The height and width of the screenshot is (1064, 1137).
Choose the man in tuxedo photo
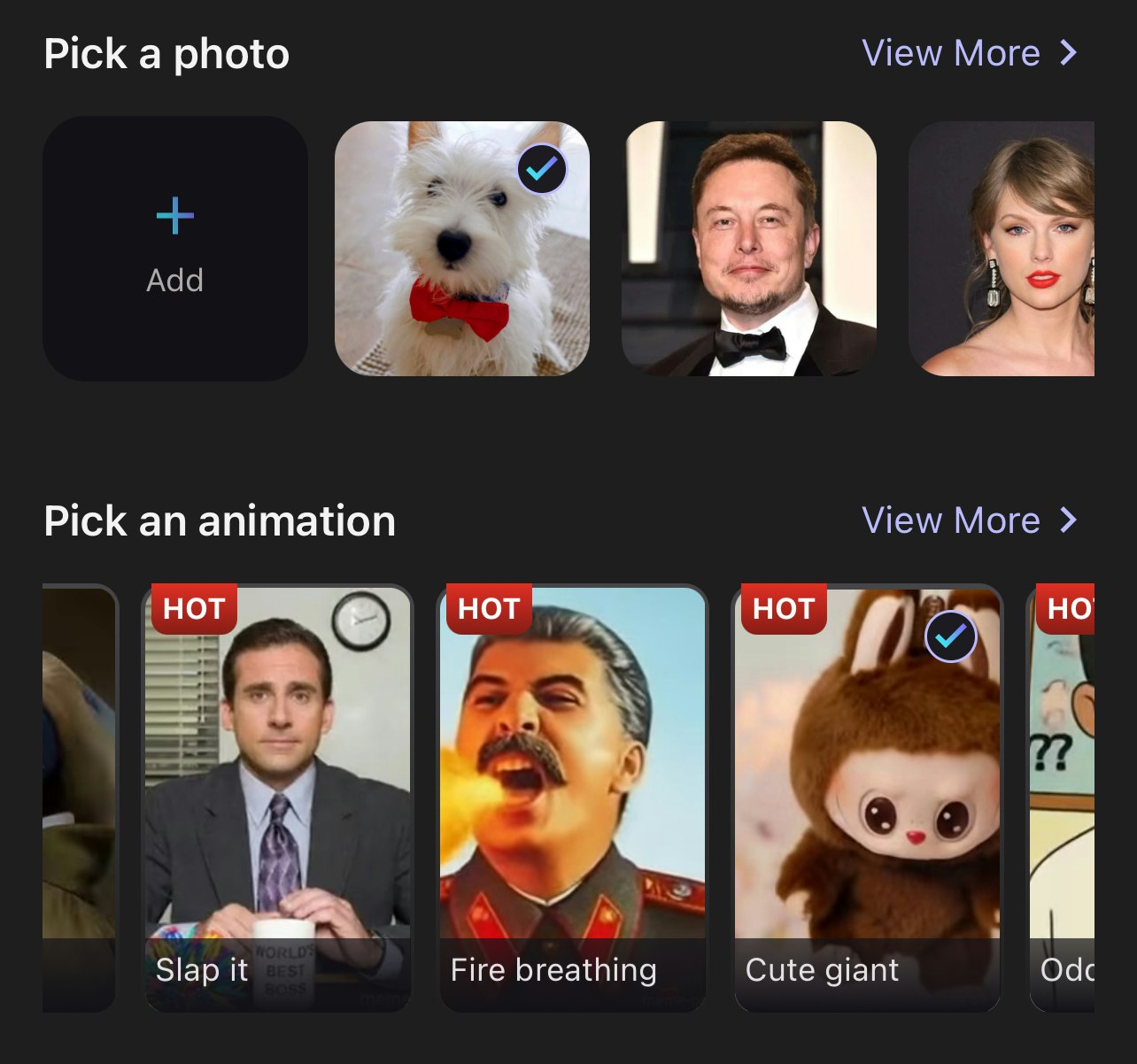click(749, 249)
